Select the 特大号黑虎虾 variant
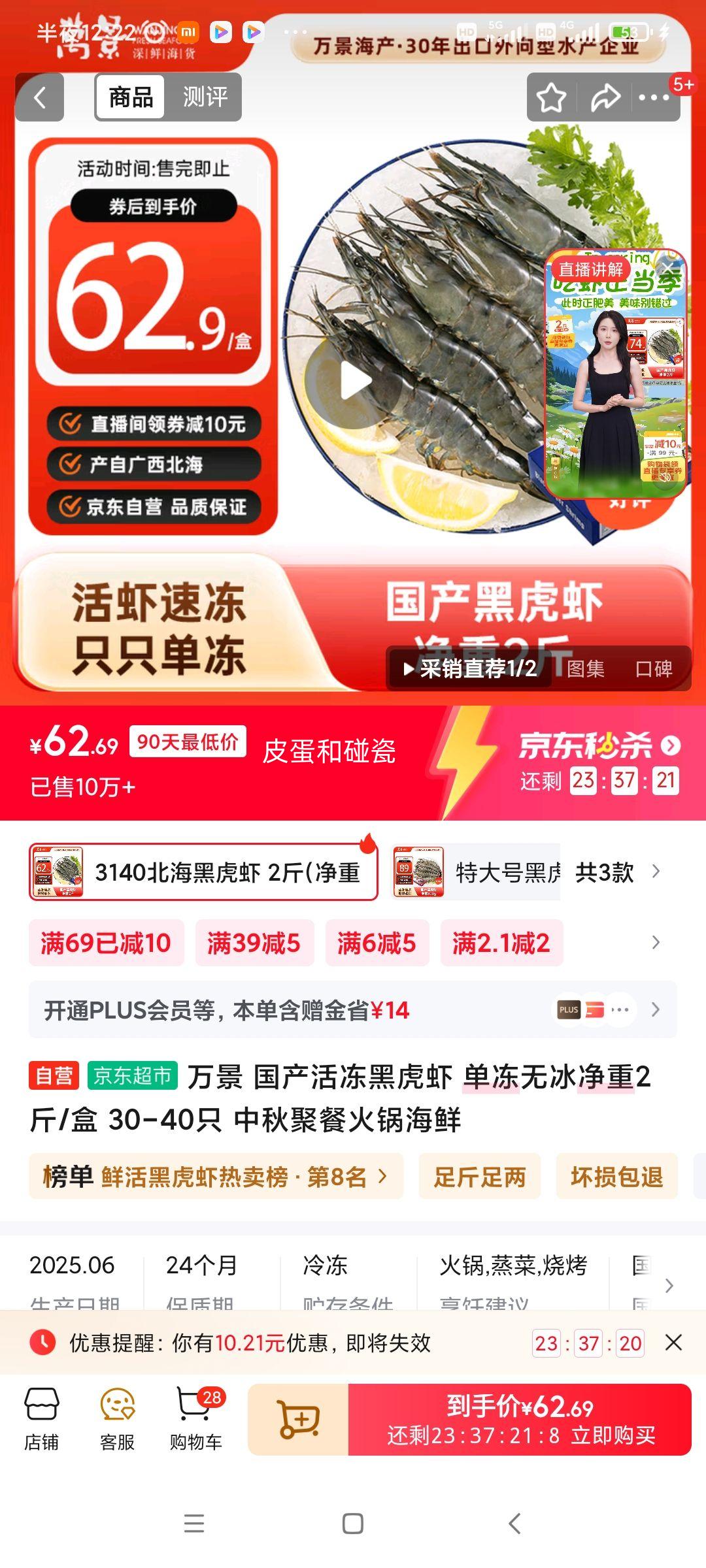The height and width of the screenshot is (1568, 706). click(477, 872)
